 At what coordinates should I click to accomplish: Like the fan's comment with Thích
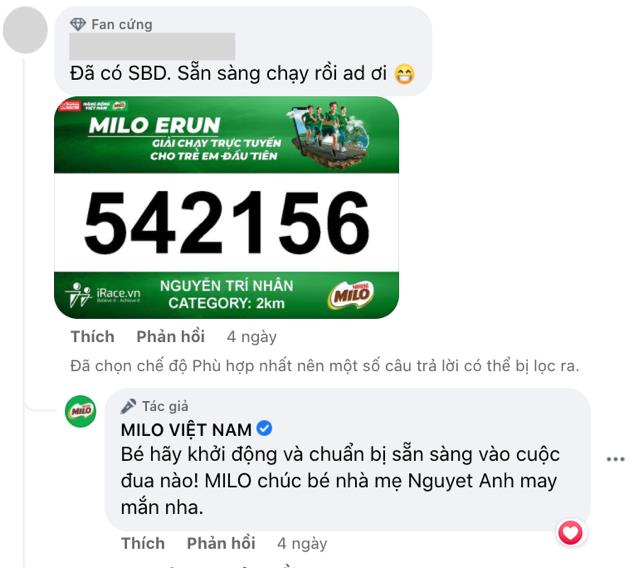[92, 337]
